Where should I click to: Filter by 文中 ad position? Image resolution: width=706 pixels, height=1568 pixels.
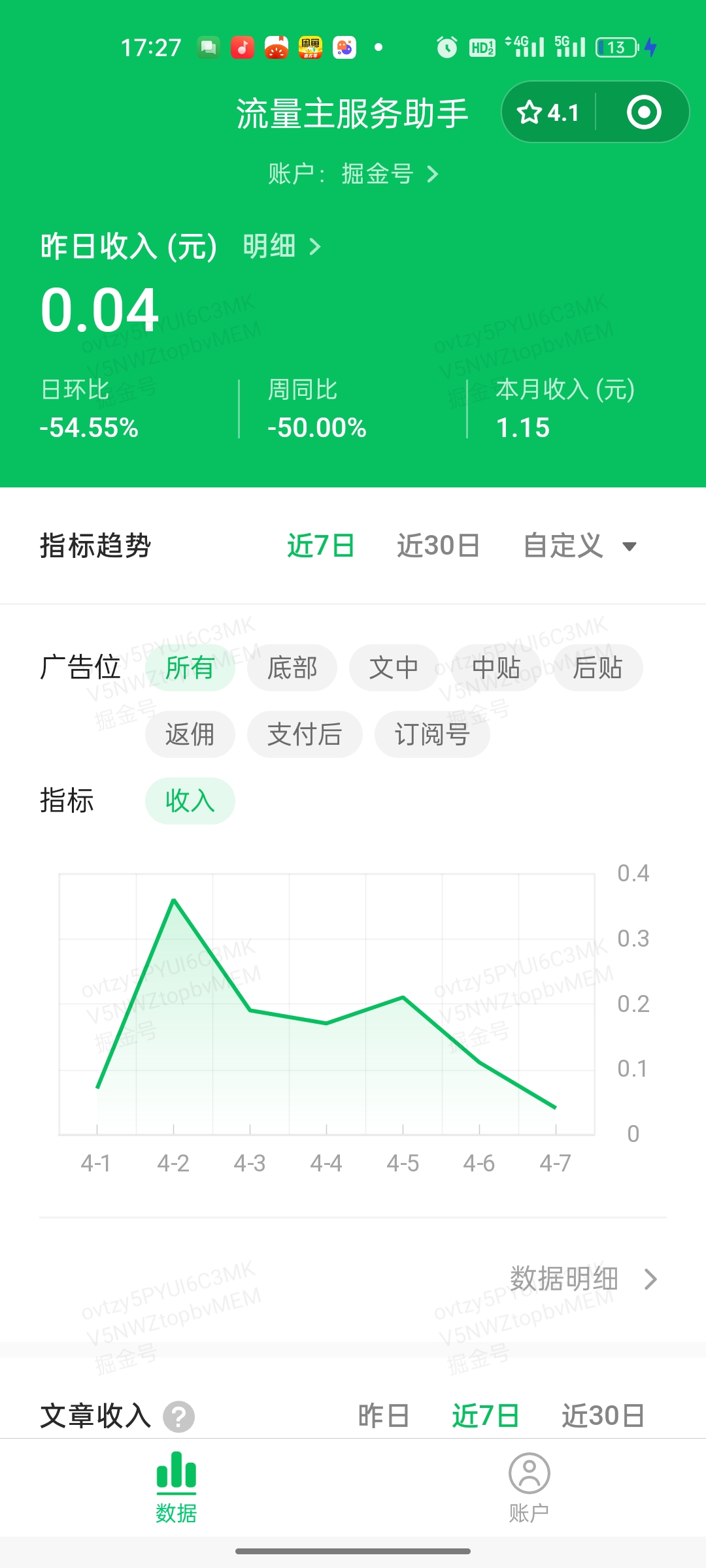click(x=394, y=668)
